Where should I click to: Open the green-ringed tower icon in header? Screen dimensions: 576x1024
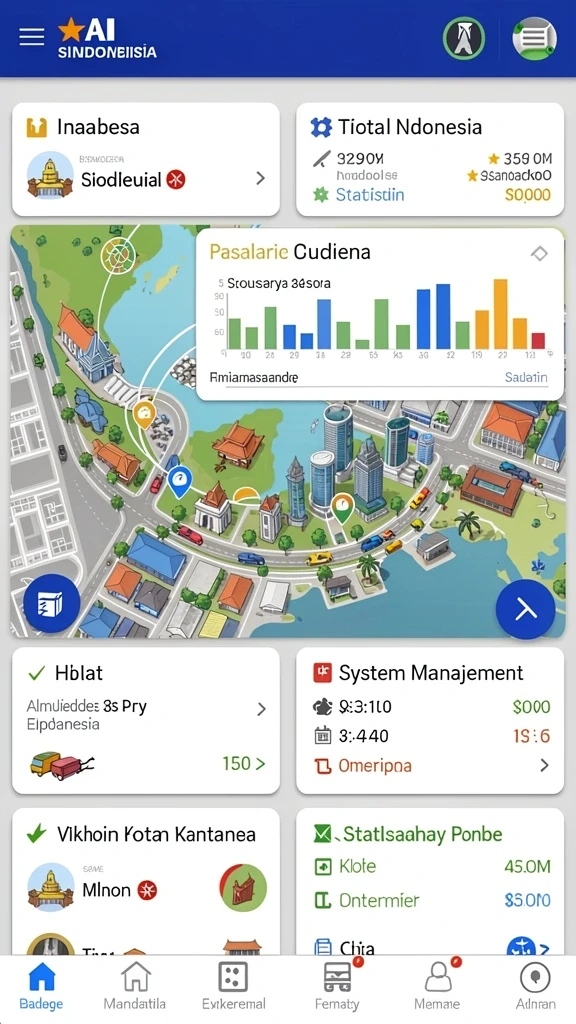click(x=464, y=39)
